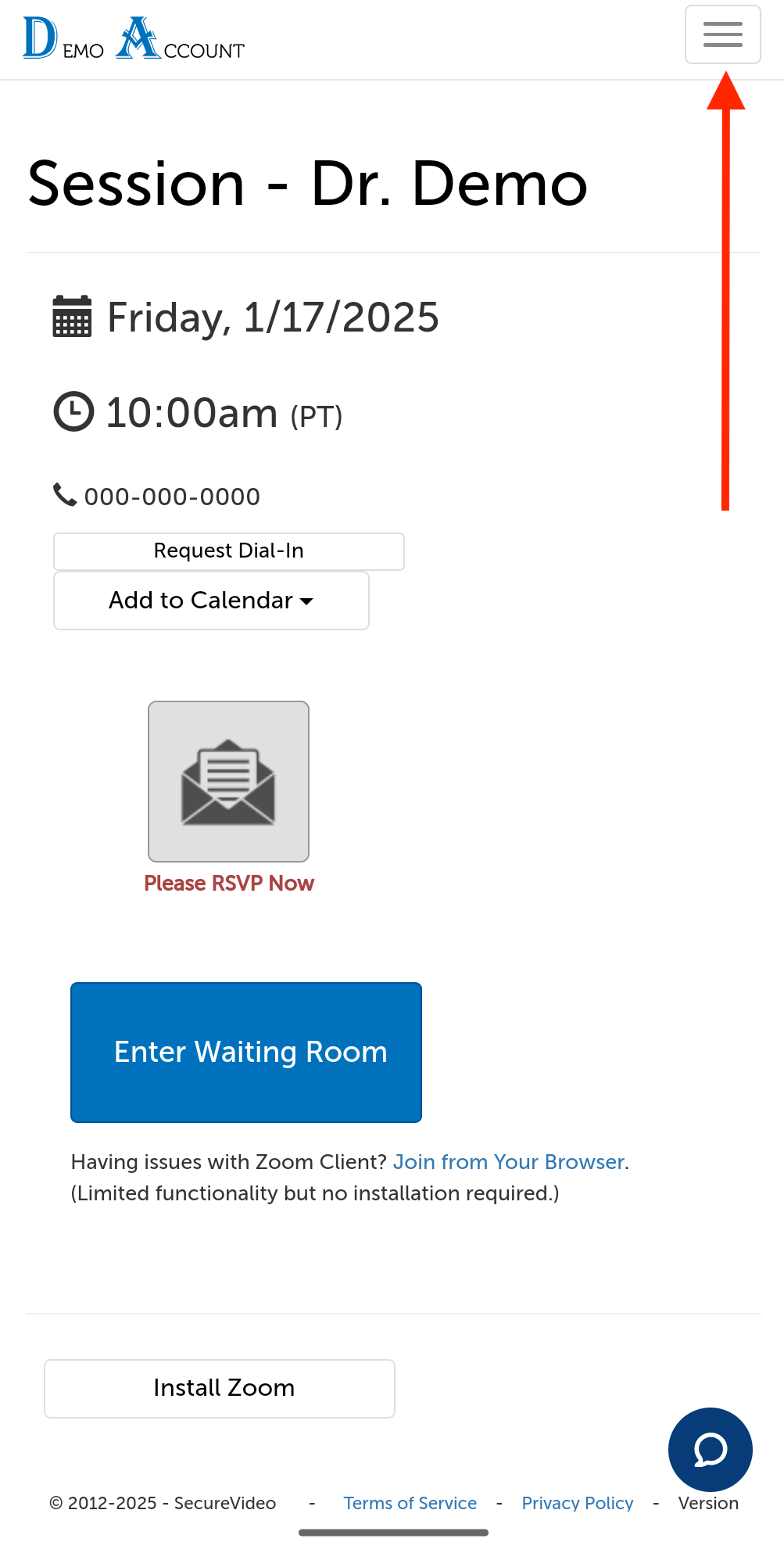Tap the Version link in footer
The width and height of the screenshot is (784, 1553).
707,1503
